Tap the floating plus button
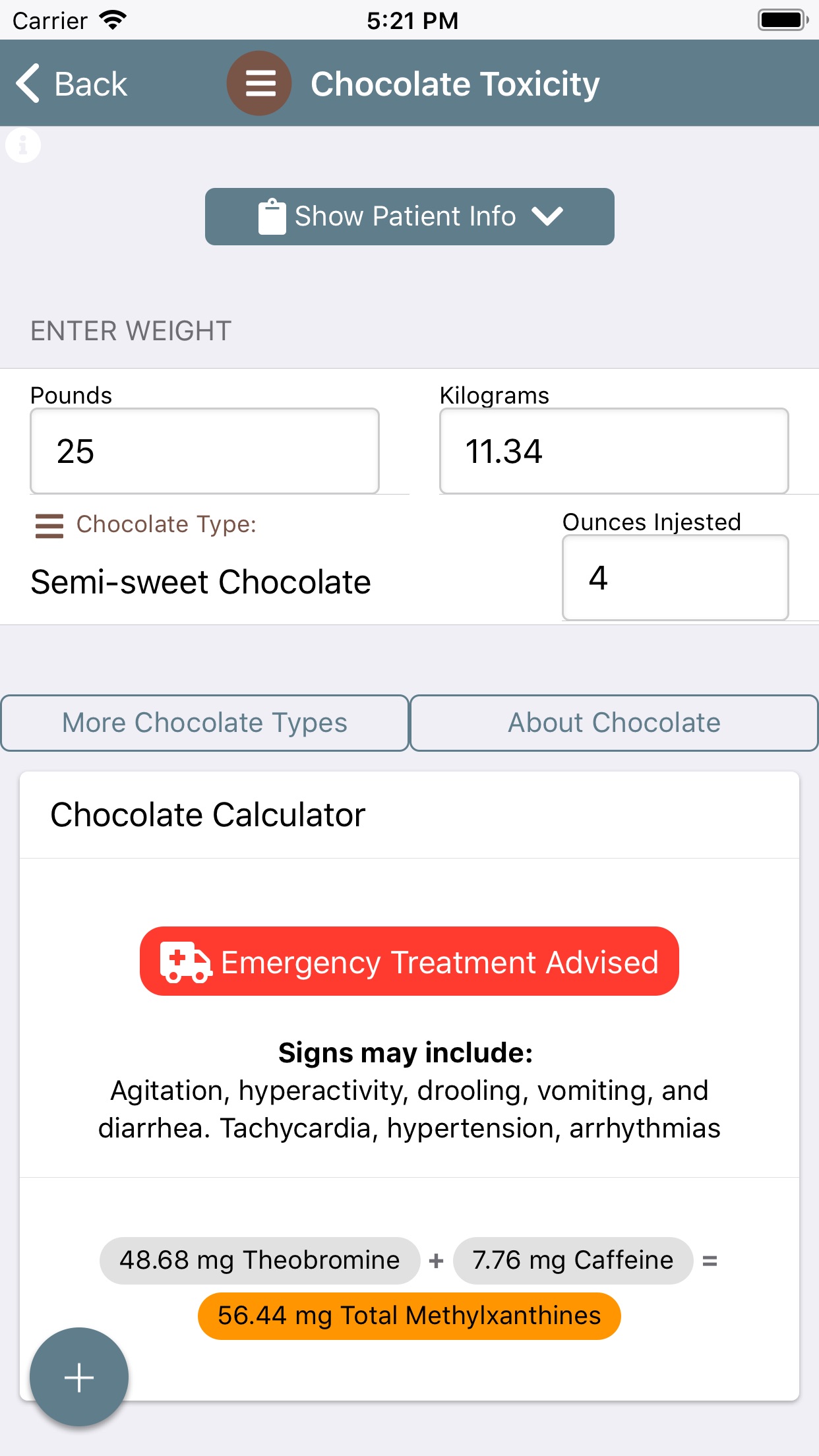Screen dimensions: 819x1456 click(x=79, y=1377)
